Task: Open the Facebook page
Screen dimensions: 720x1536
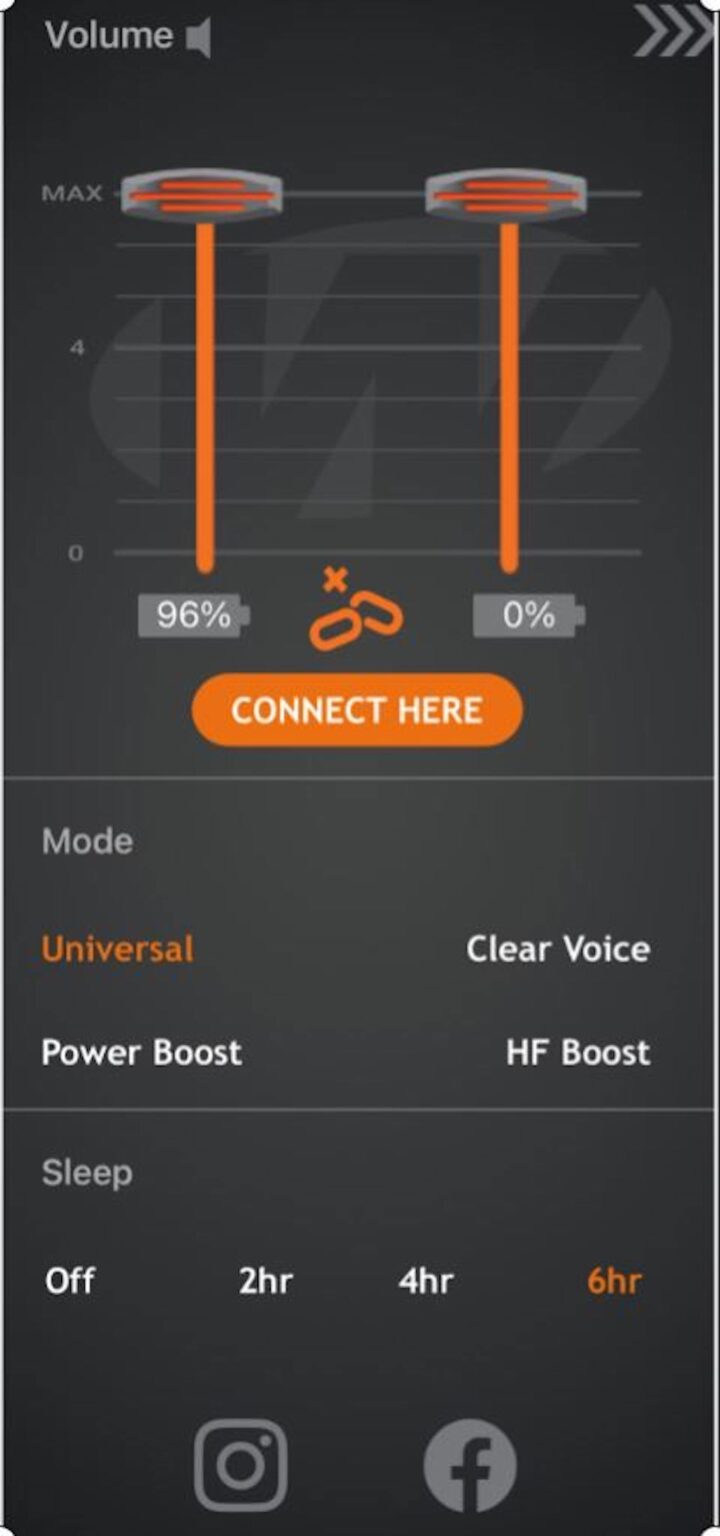Action: (470, 1466)
